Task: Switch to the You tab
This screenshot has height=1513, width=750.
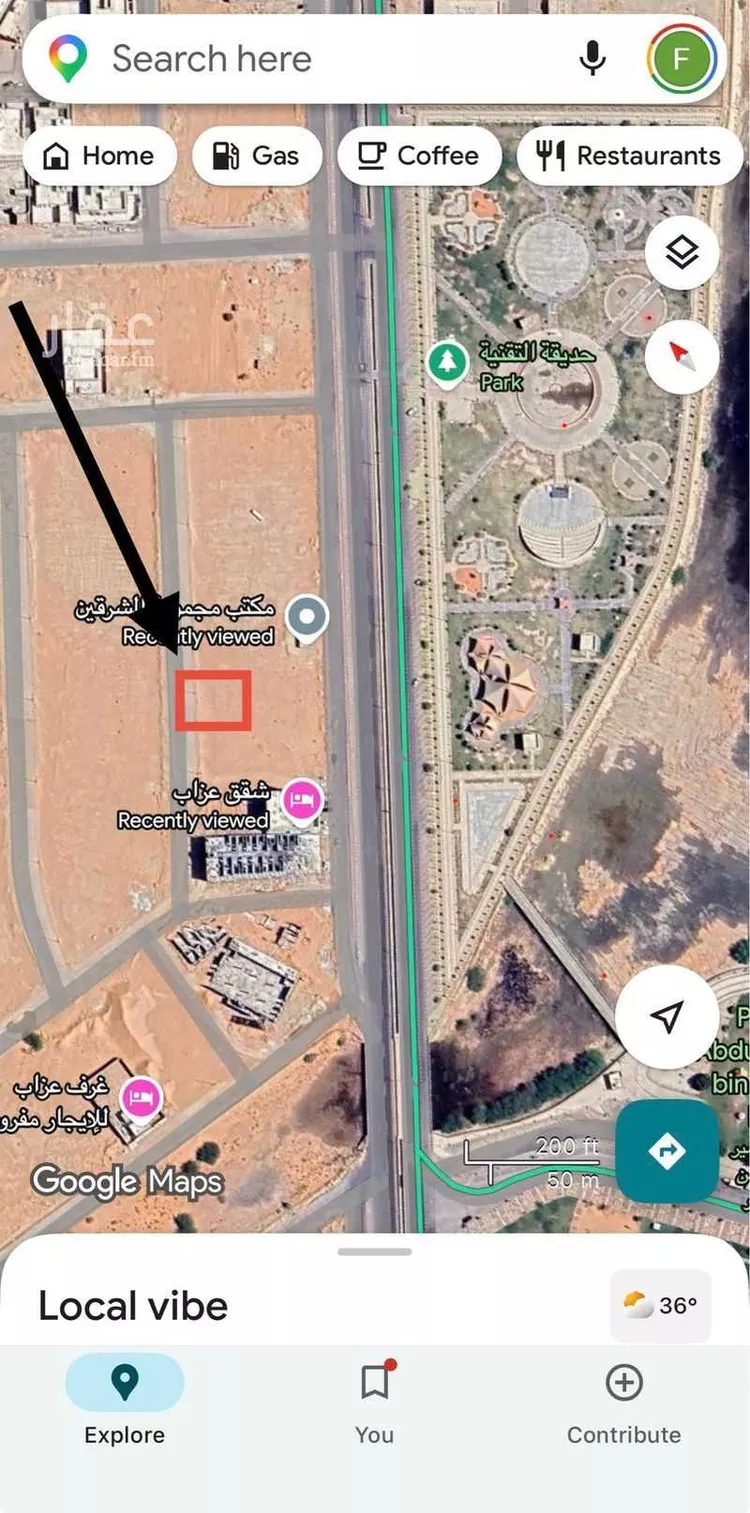Action: 374,1398
